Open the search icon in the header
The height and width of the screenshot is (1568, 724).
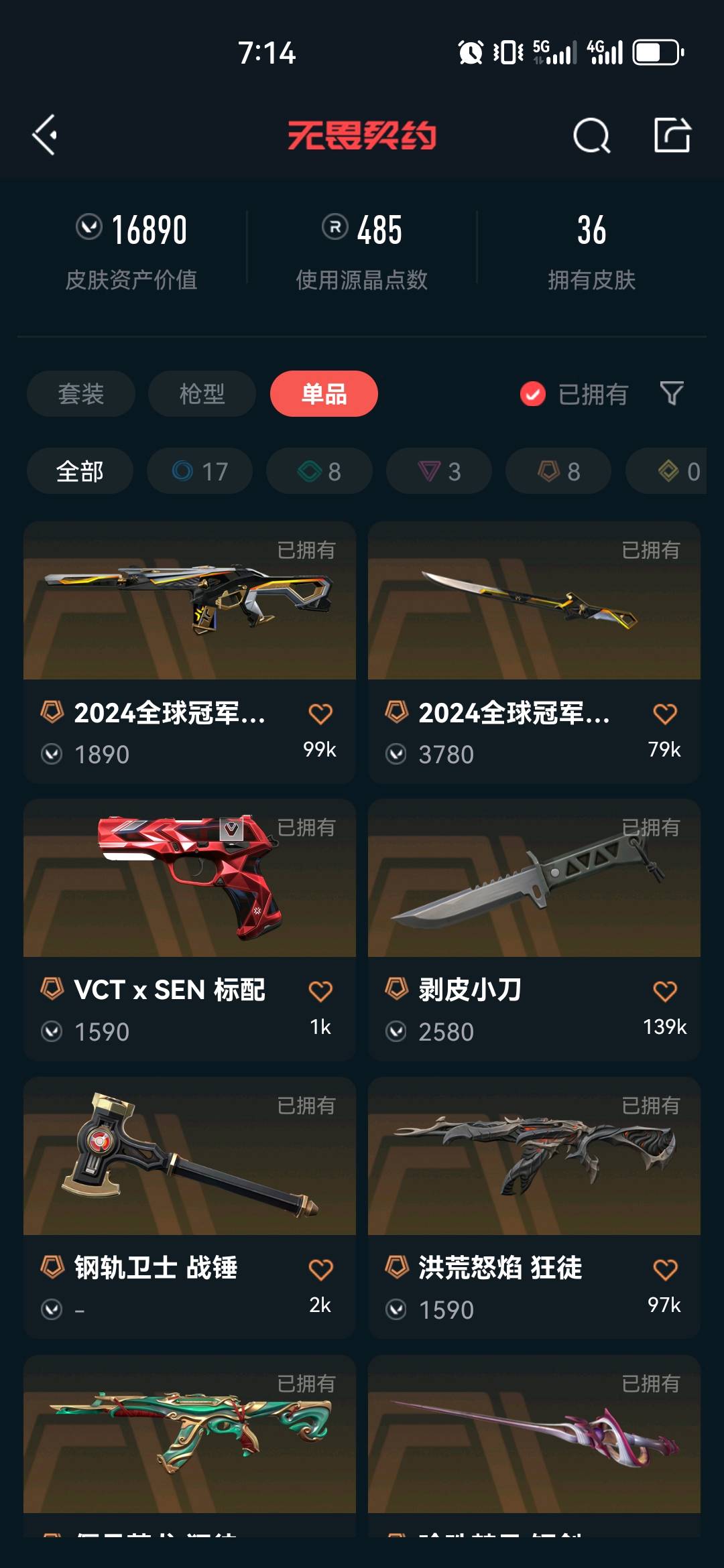coord(591,136)
